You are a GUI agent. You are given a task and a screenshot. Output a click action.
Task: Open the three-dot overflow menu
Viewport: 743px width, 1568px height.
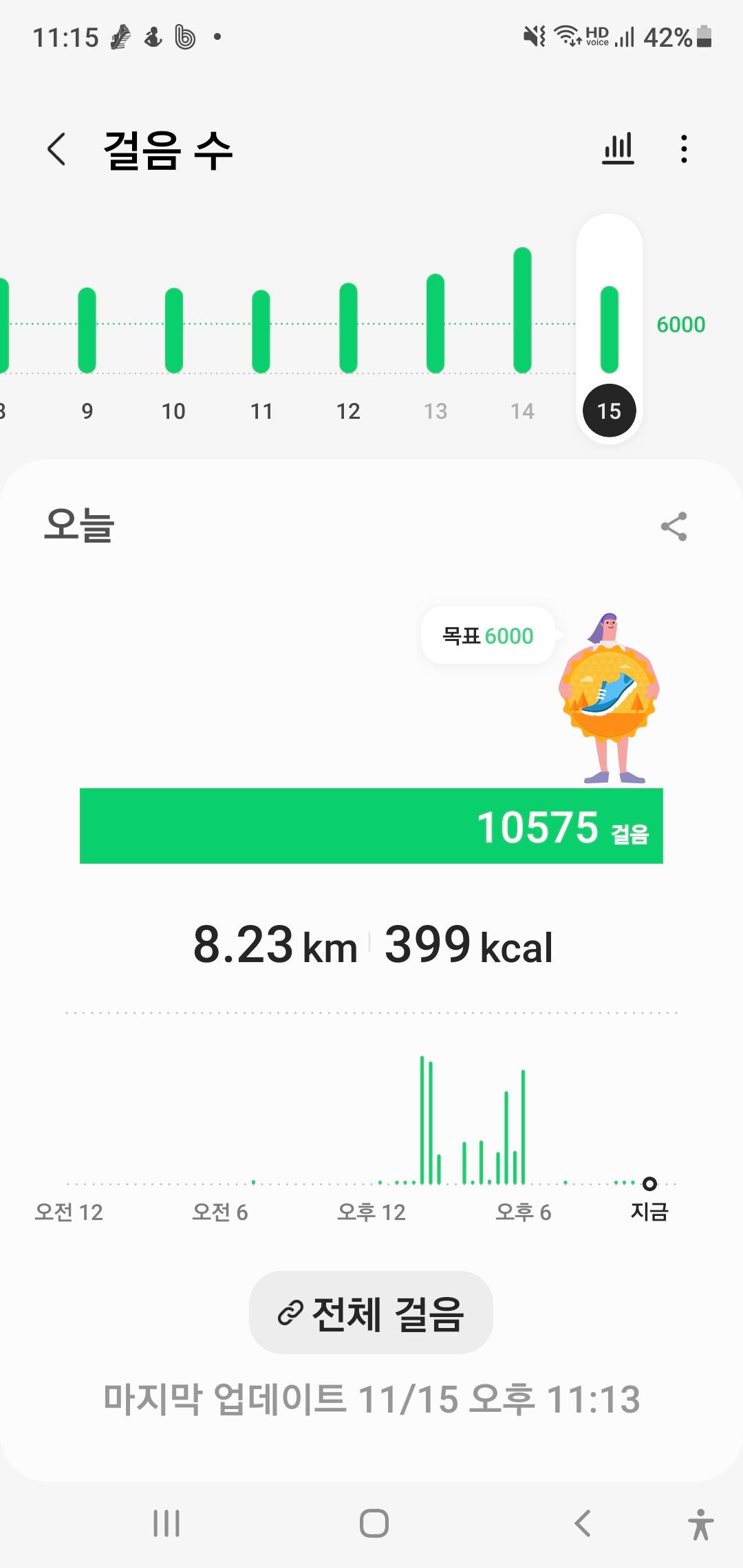click(x=684, y=149)
